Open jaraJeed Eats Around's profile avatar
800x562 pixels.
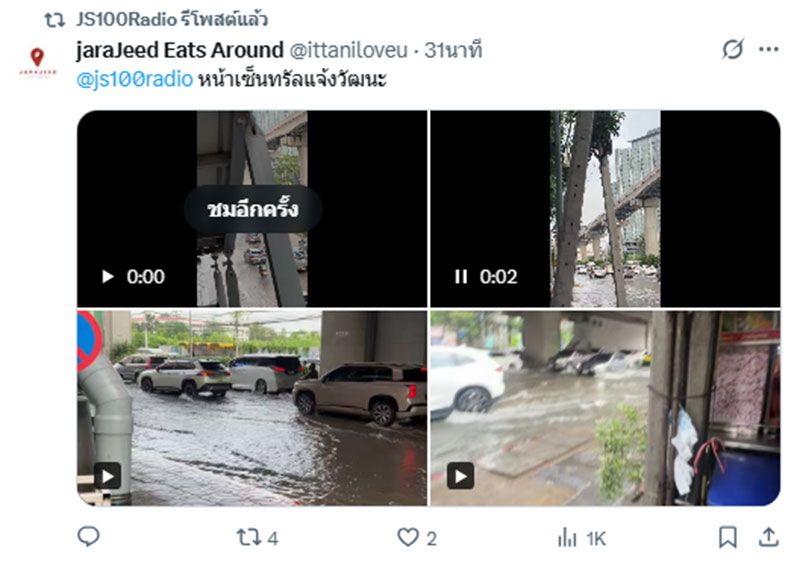coord(38,62)
